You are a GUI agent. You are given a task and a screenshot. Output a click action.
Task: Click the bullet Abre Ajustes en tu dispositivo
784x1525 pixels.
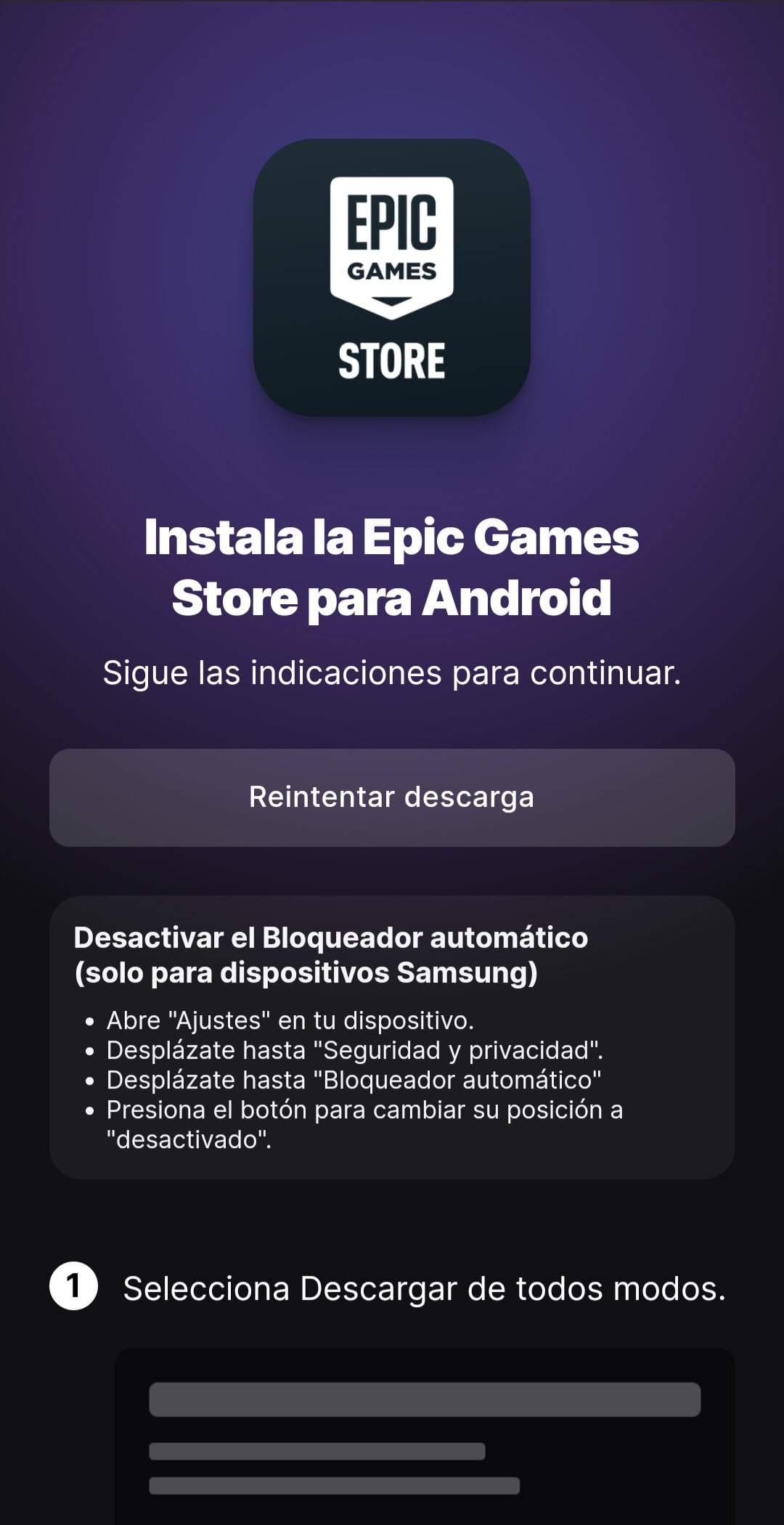(290, 1021)
